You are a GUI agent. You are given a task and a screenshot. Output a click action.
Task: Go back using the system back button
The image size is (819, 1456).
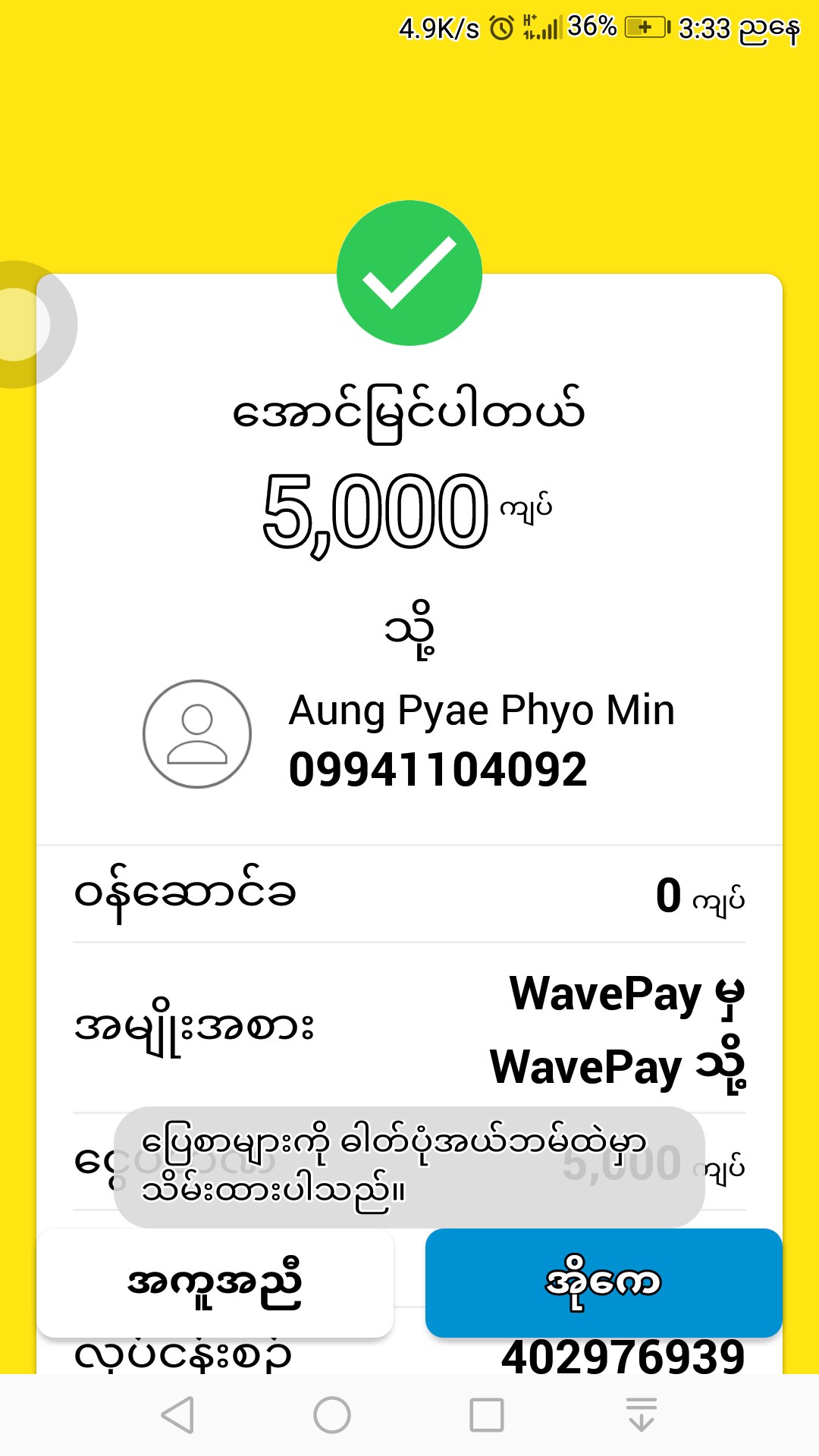click(x=179, y=1415)
